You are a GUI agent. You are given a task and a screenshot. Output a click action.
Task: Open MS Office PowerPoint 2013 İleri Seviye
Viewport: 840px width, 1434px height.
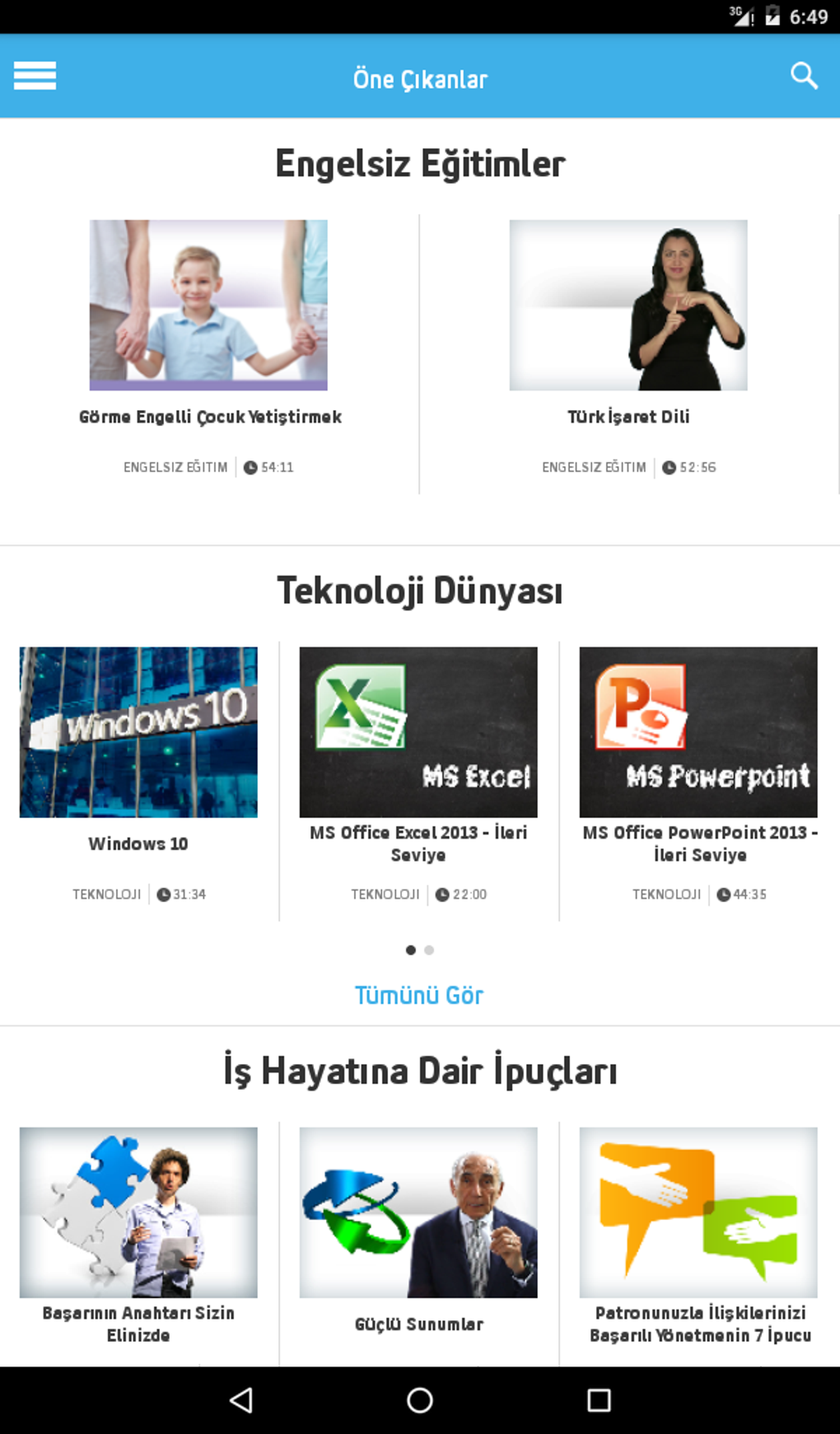(698, 732)
